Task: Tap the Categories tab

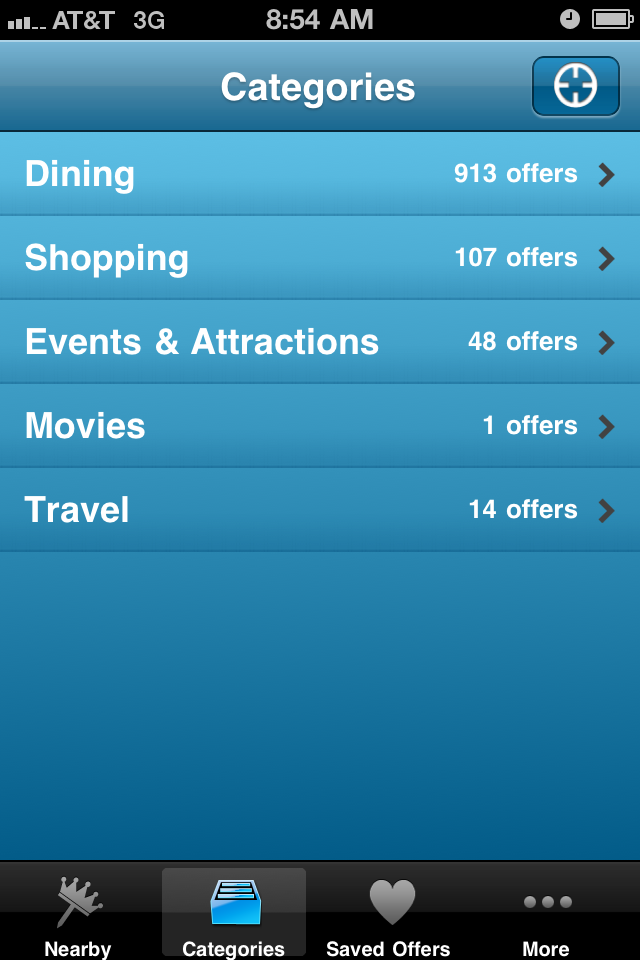Action: click(234, 914)
